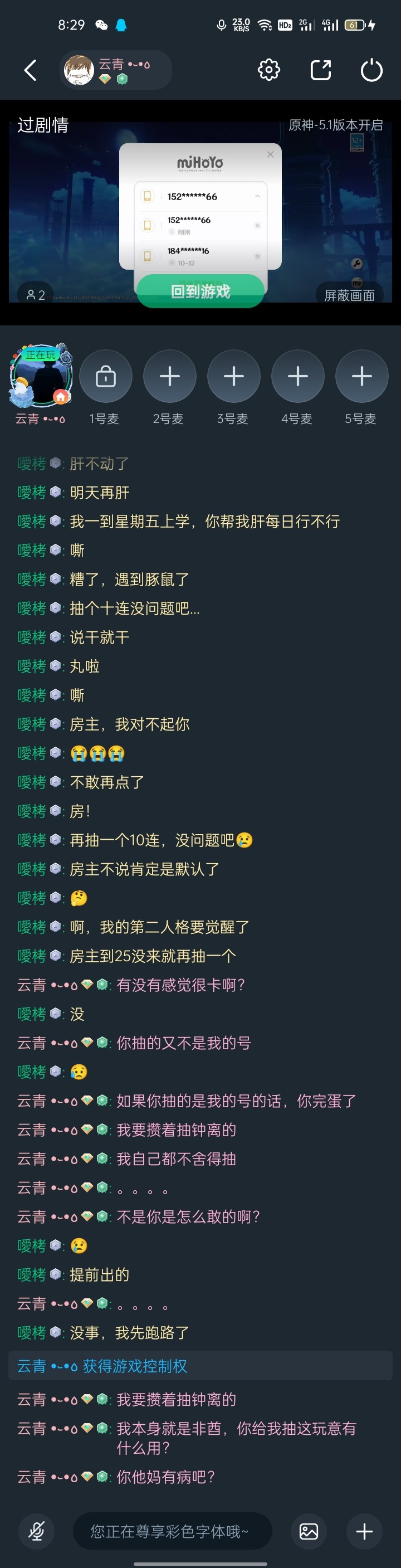The height and width of the screenshot is (1568, 401).
Task: Join the 2号麦 mic seat
Action: [x=169, y=377]
